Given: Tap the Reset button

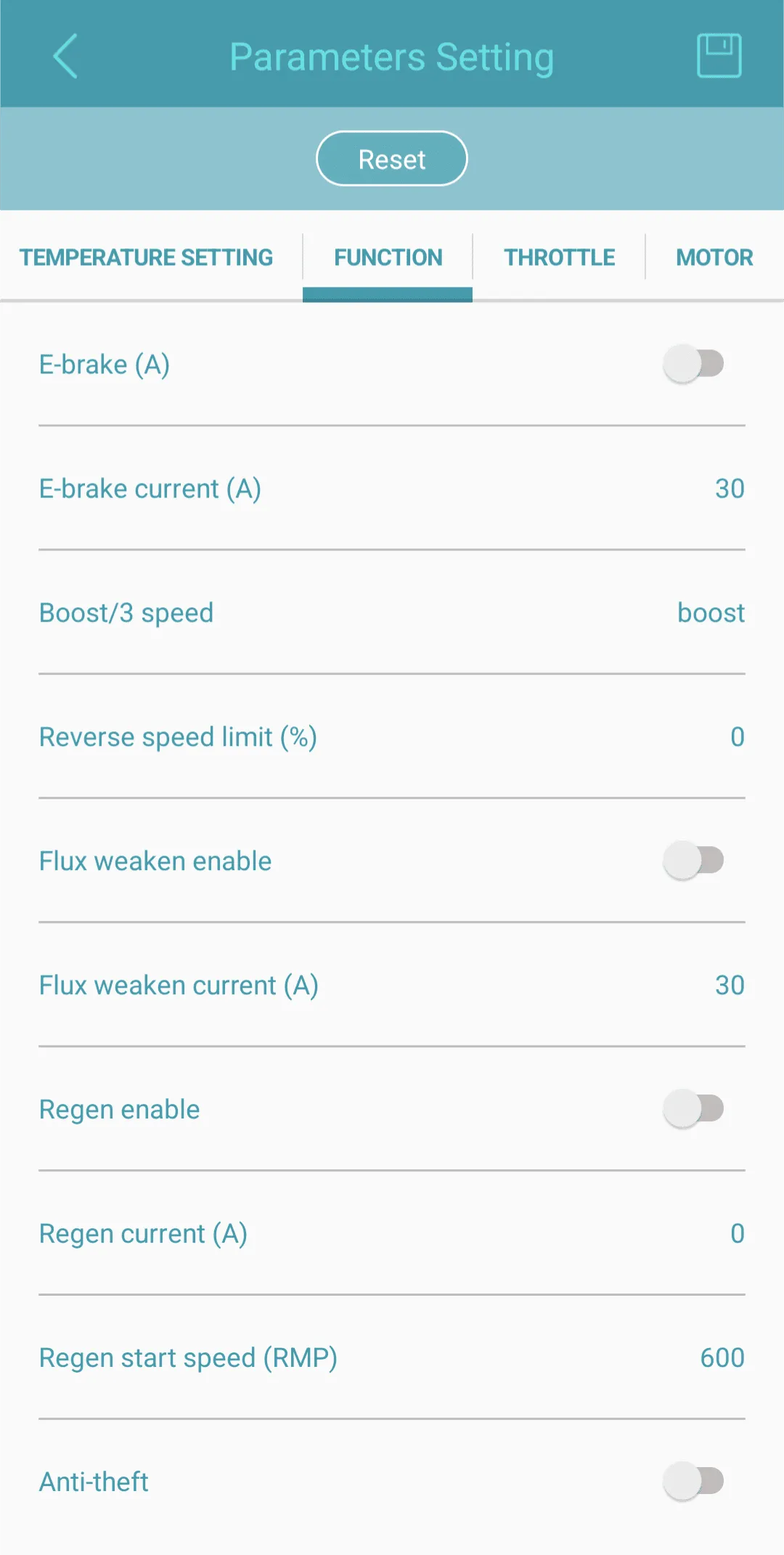Looking at the screenshot, I should tap(392, 159).
